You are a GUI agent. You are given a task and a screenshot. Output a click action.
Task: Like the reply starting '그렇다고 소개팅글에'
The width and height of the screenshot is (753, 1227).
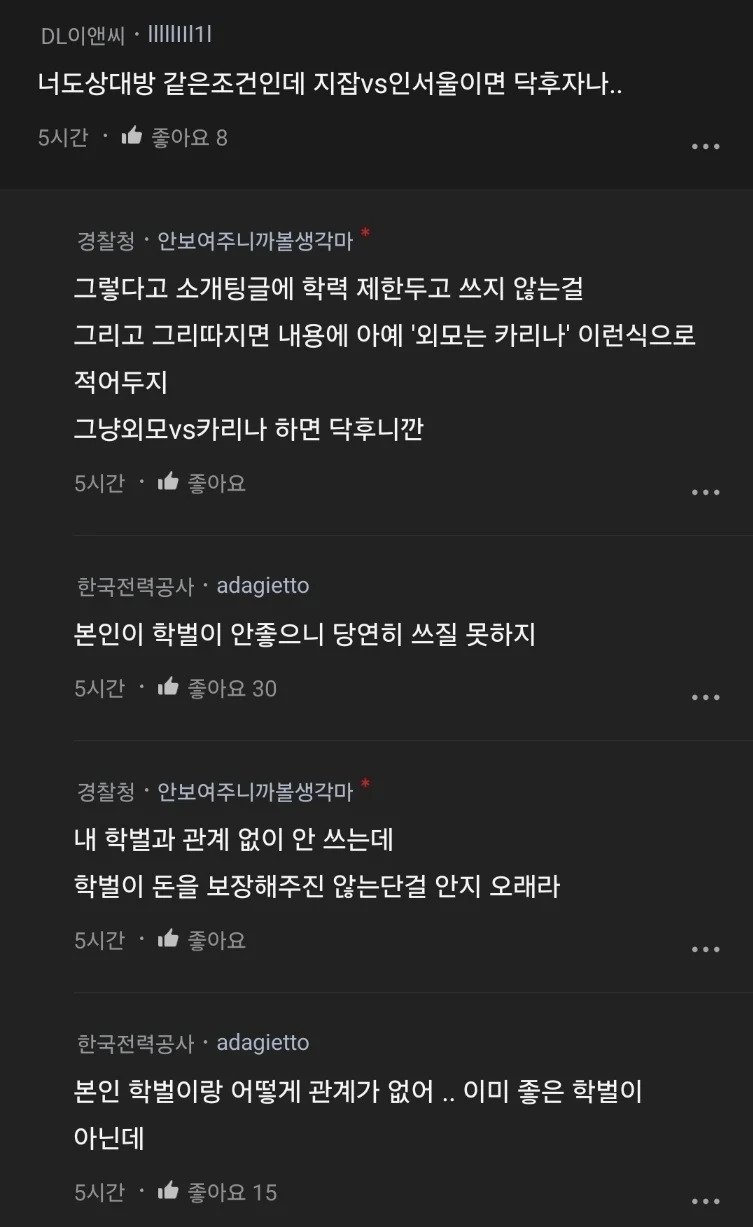tap(168, 483)
